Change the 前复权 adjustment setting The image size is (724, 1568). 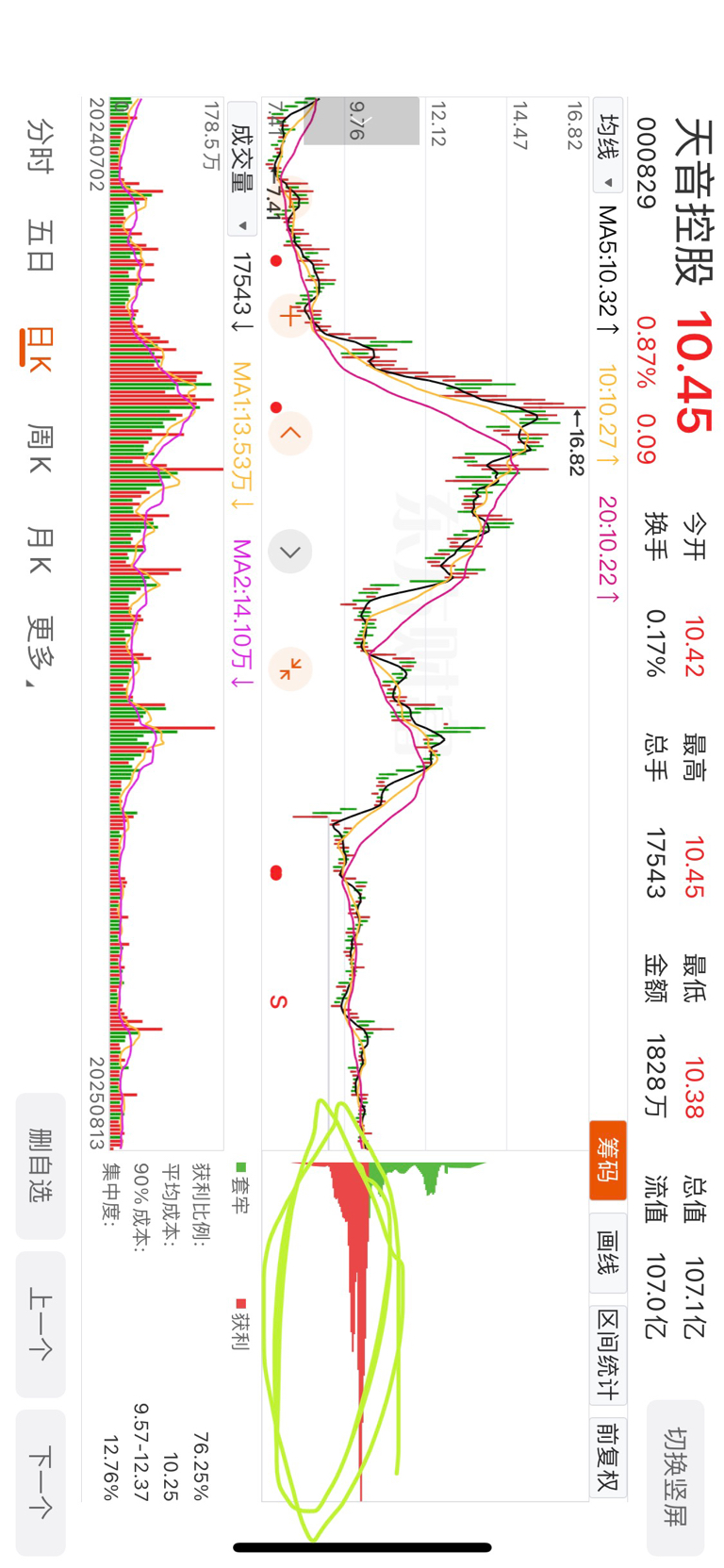click(x=608, y=1458)
